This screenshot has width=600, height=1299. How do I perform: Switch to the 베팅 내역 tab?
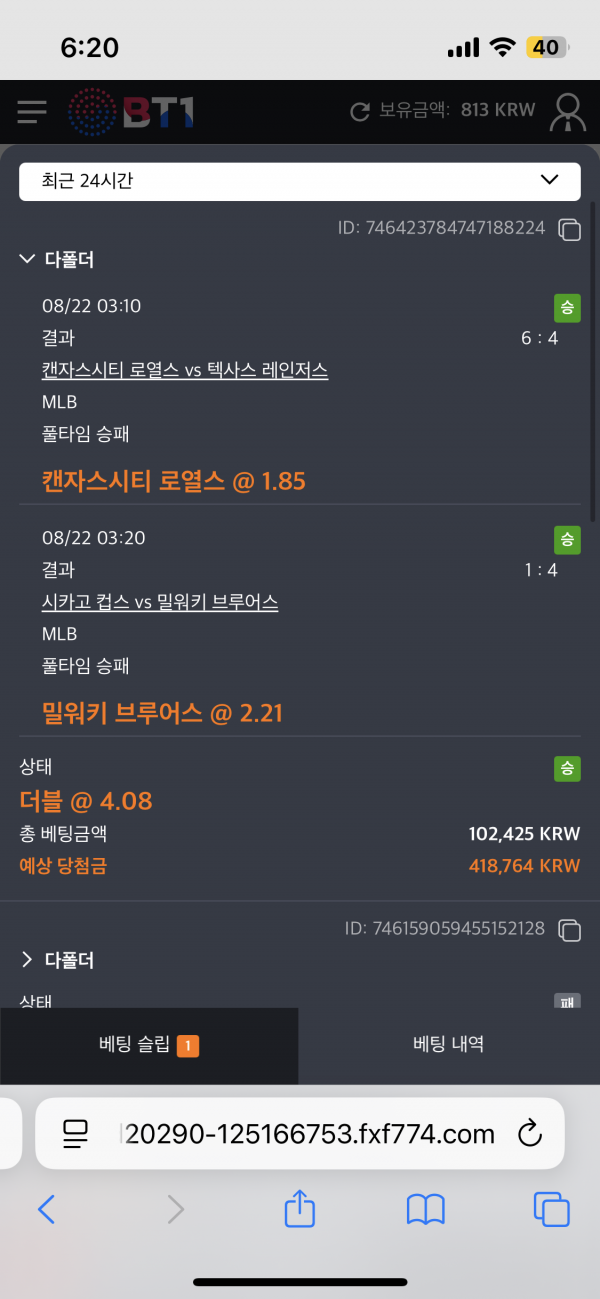pyautogui.click(x=449, y=1045)
